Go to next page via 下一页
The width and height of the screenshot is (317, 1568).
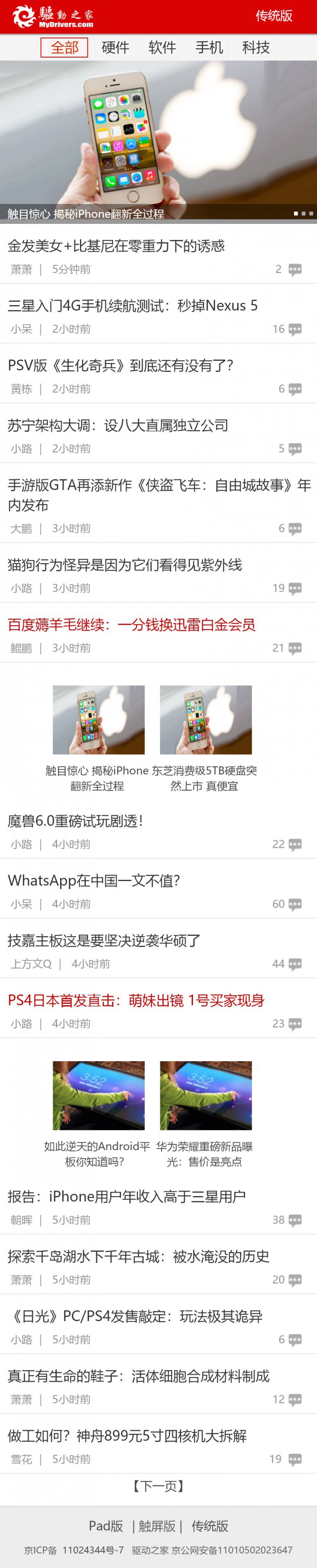(x=158, y=1486)
